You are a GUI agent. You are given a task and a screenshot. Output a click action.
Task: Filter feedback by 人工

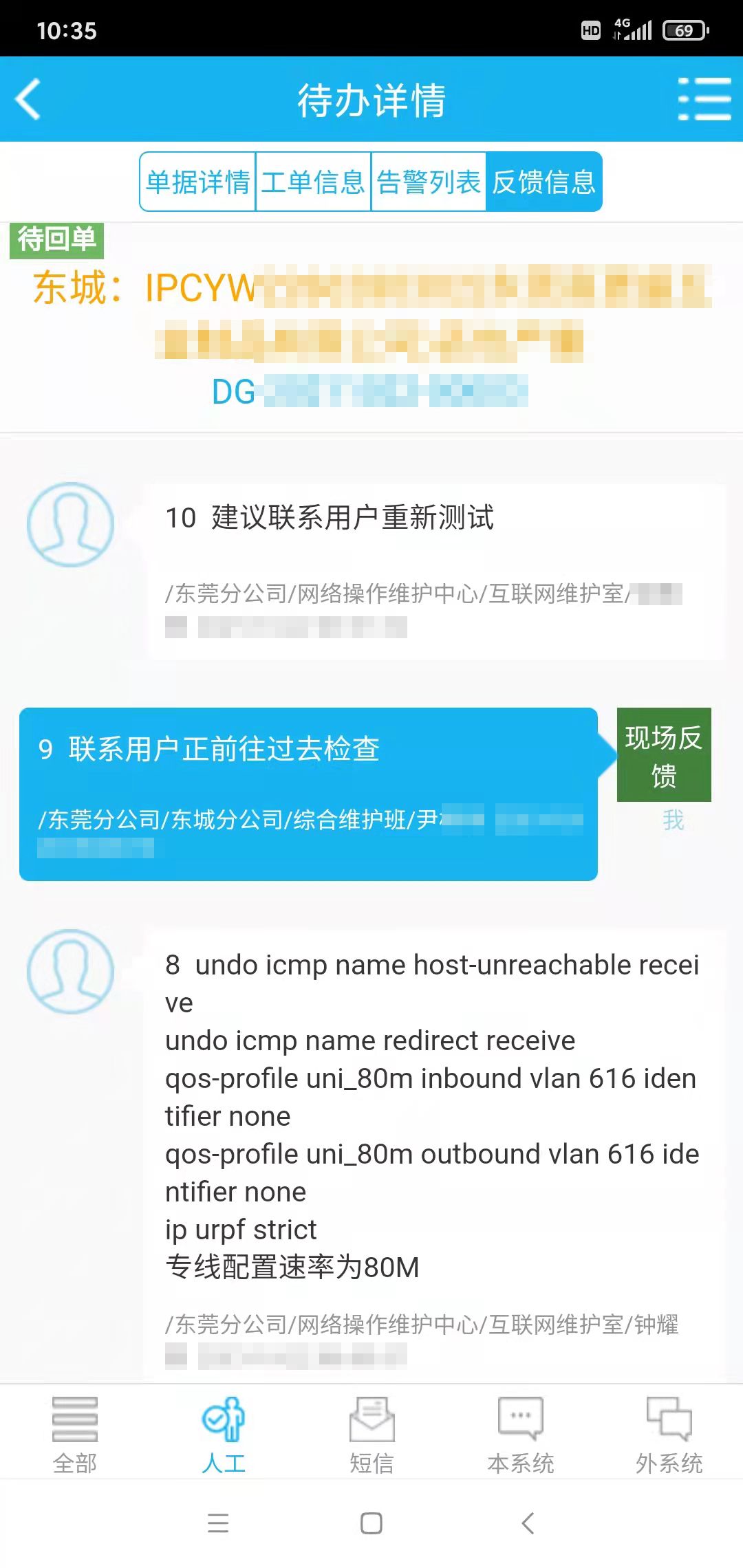coord(224,1435)
